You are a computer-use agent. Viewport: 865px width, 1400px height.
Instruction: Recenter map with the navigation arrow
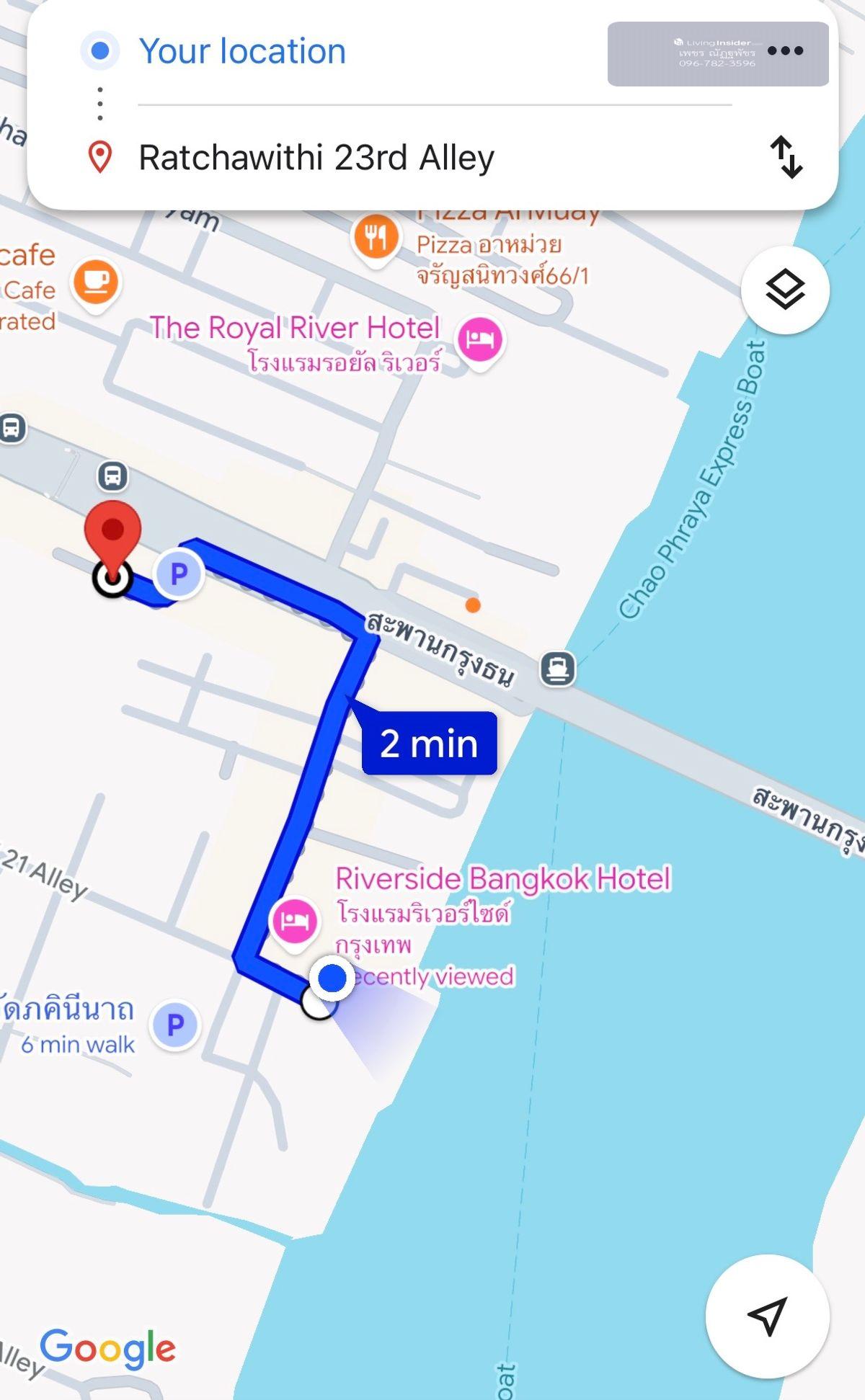767,1316
